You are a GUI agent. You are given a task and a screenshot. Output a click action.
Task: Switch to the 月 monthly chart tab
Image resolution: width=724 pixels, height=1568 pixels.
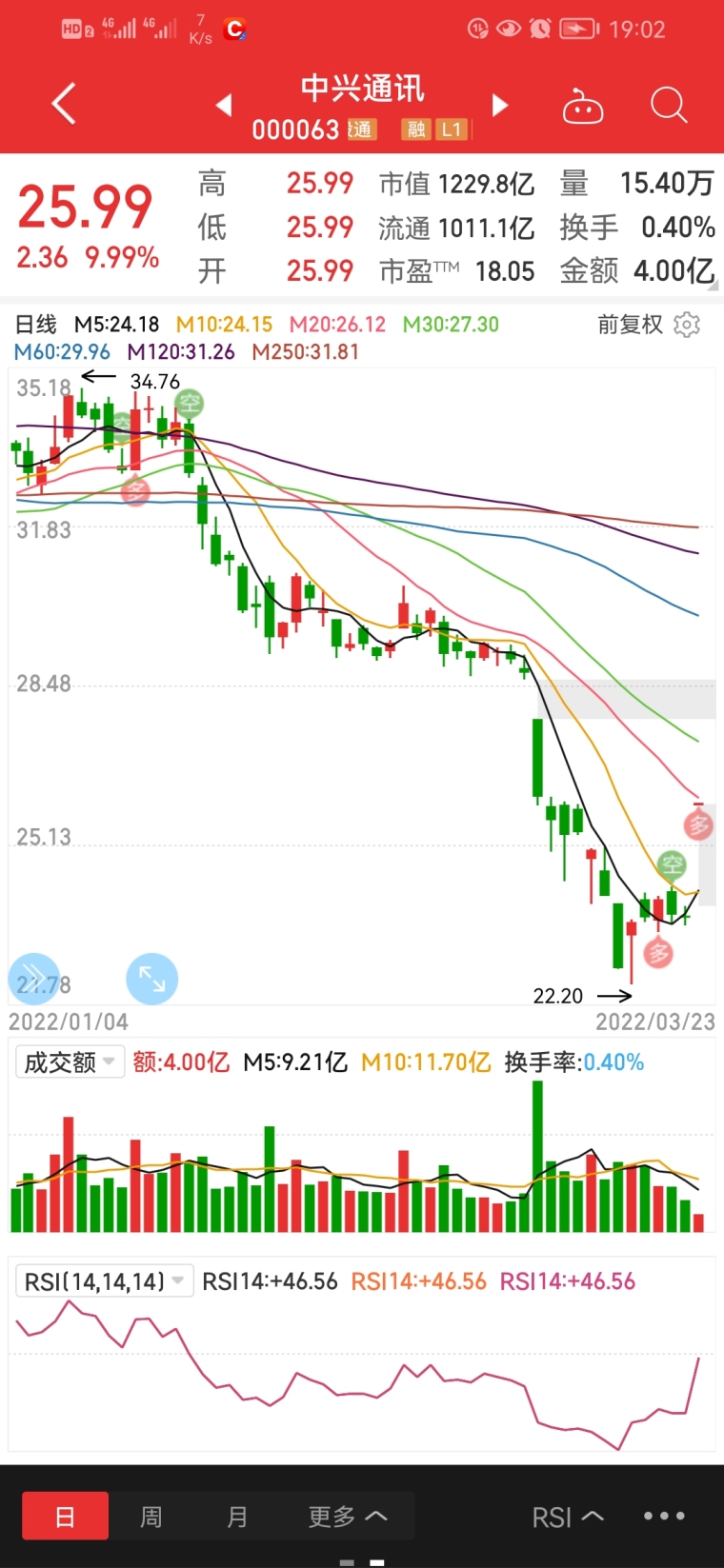[236, 1515]
